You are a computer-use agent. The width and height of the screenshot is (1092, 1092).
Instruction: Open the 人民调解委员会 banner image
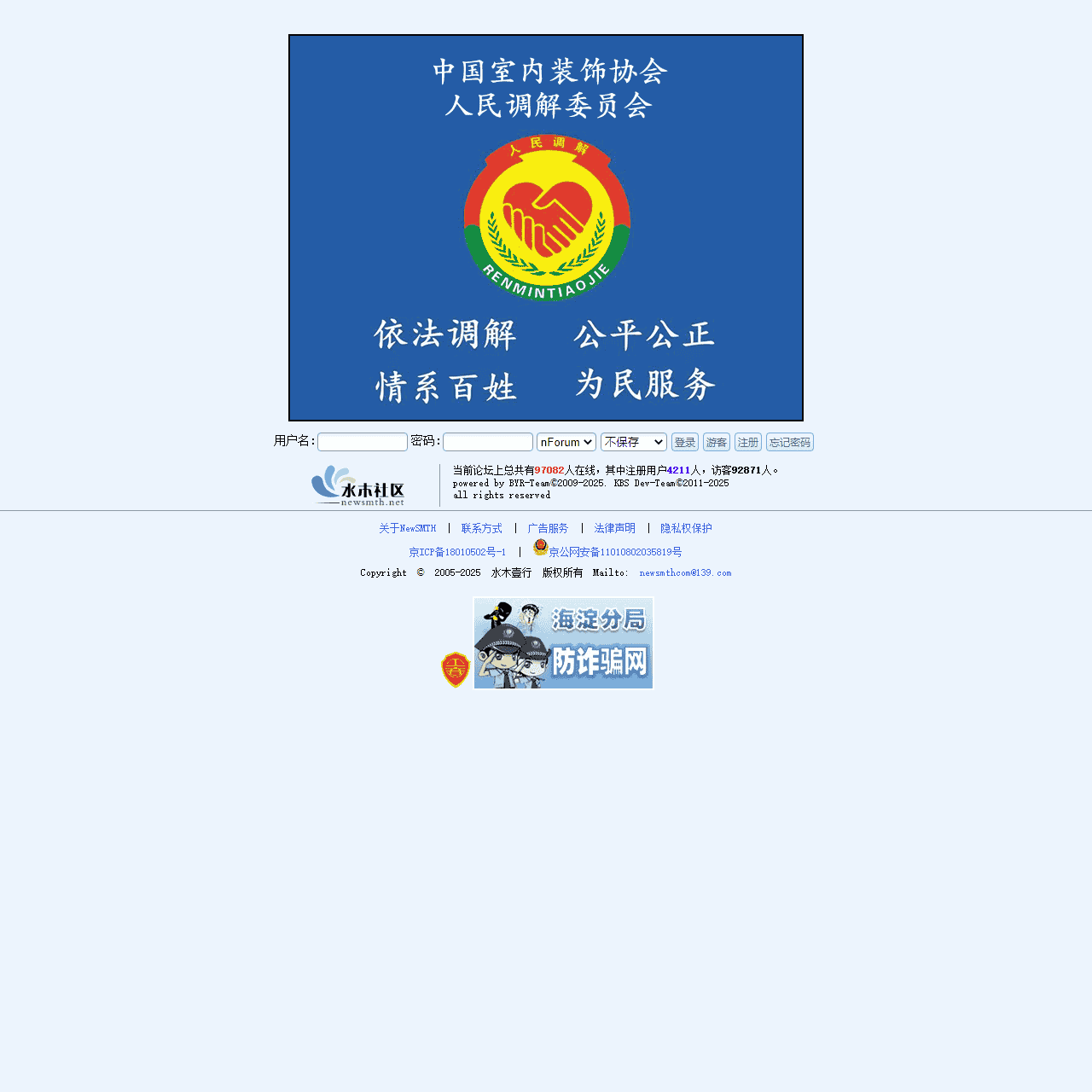click(546, 228)
